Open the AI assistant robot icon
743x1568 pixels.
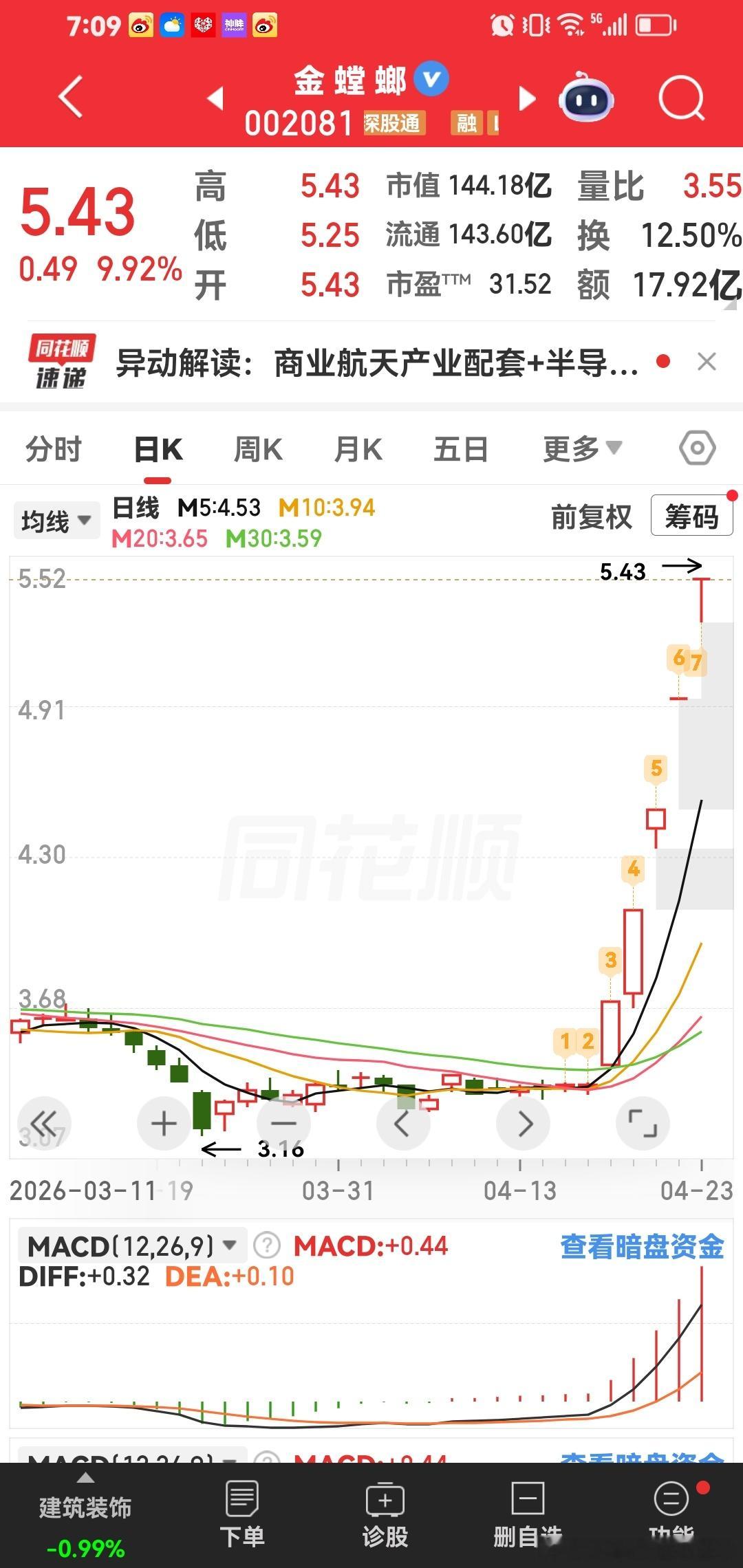point(585,100)
